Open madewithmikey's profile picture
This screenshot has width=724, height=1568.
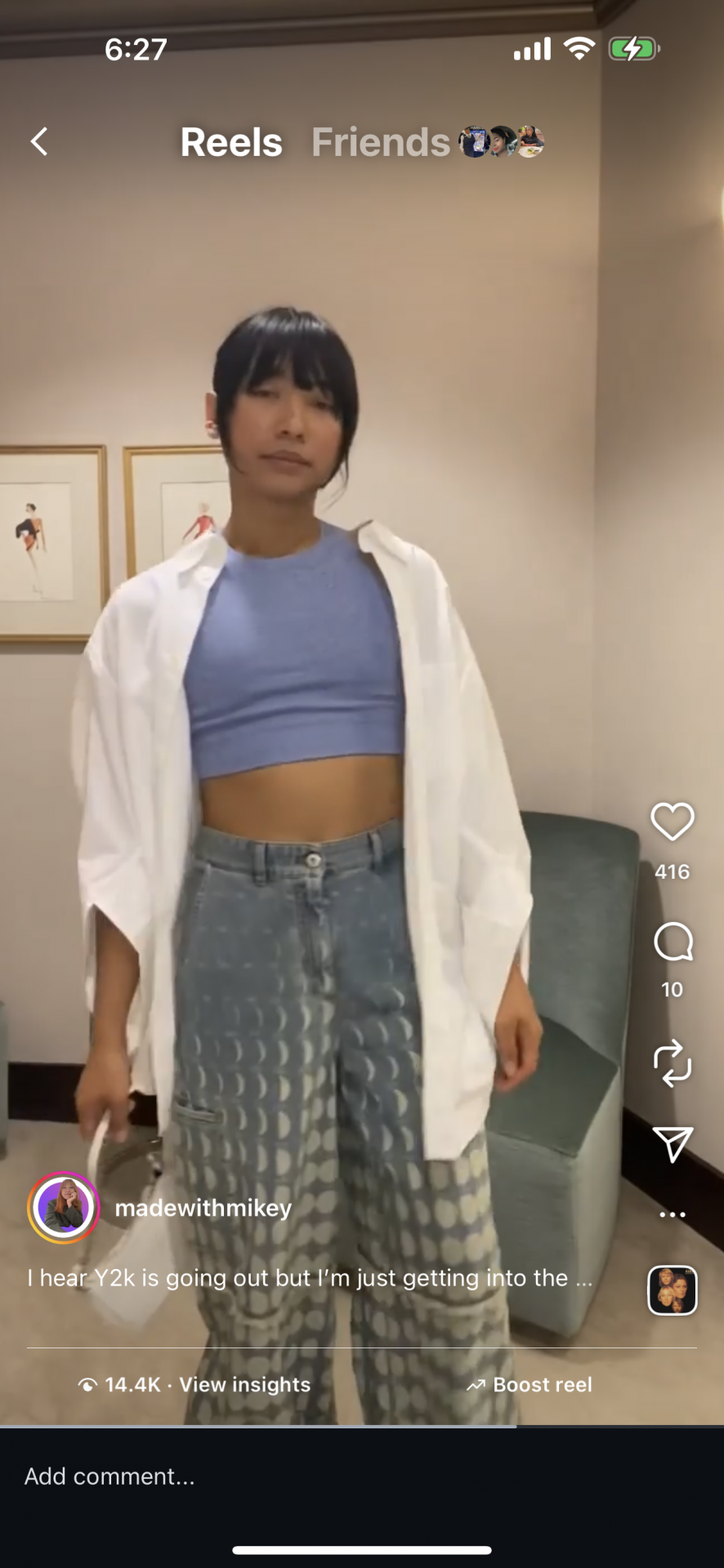pyautogui.click(x=64, y=1208)
